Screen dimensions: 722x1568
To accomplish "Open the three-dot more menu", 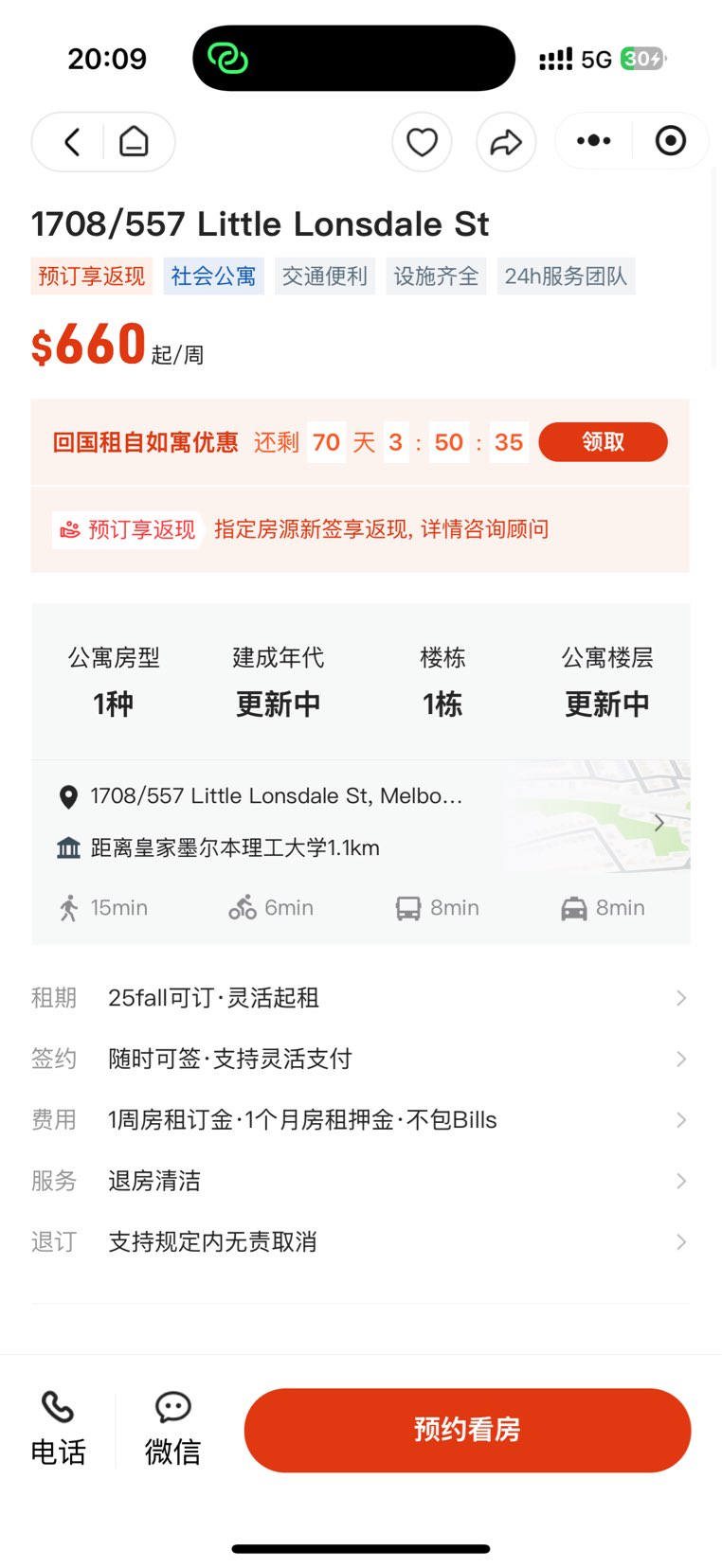I will 594,141.
